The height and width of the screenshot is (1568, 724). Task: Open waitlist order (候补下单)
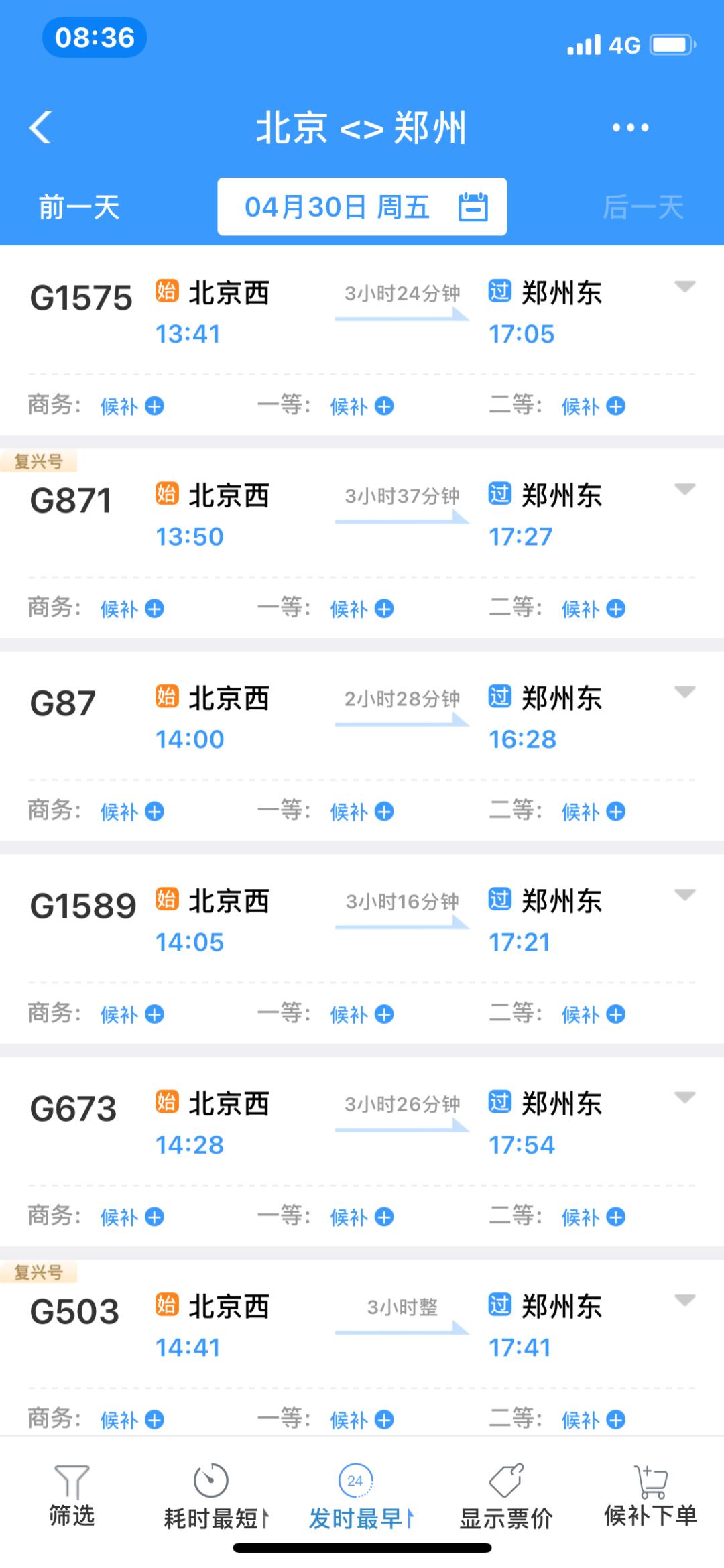(x=650, y=1496)
